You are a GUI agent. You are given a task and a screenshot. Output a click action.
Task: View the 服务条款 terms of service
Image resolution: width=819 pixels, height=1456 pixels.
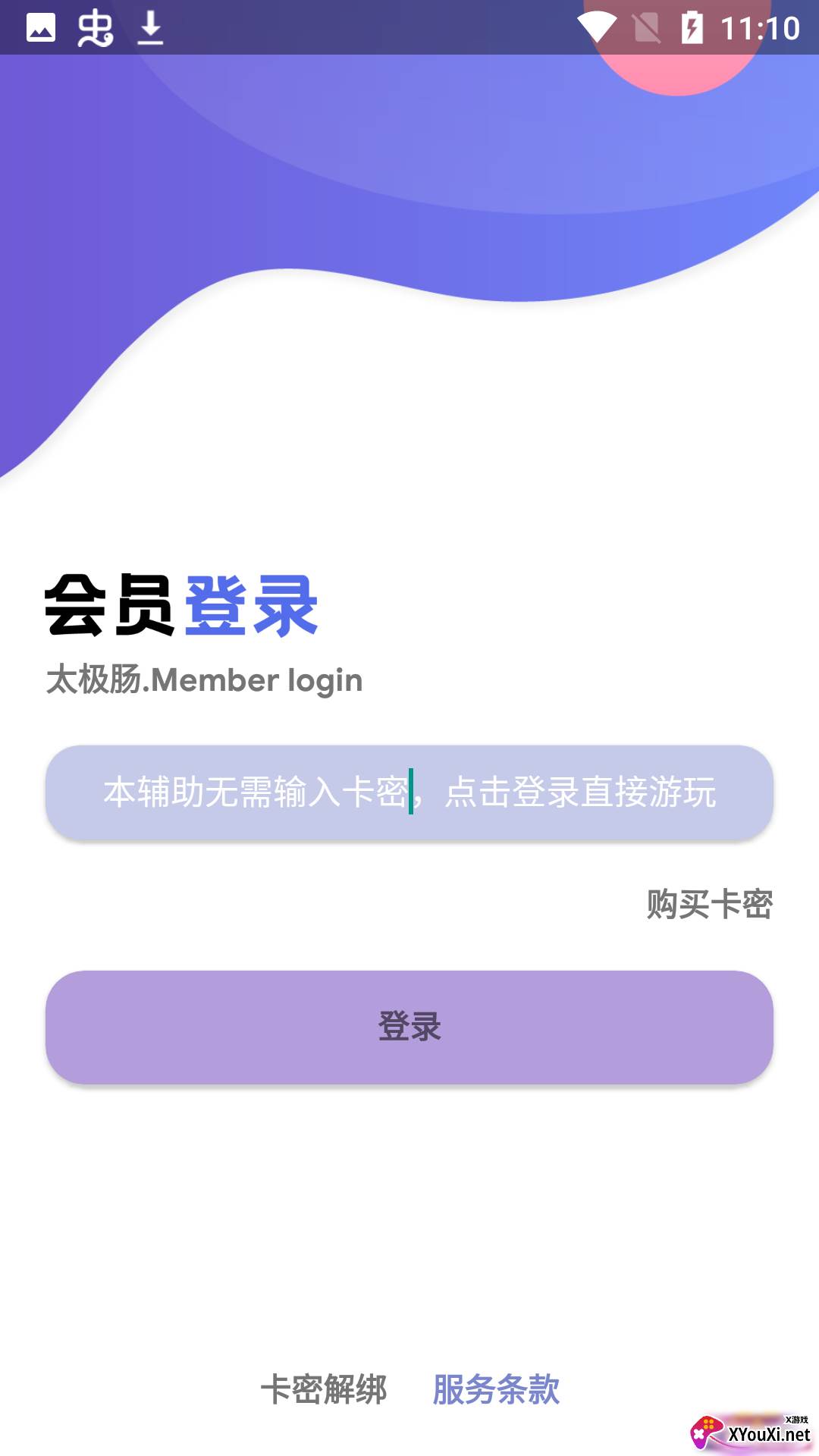pos(496,1389)
